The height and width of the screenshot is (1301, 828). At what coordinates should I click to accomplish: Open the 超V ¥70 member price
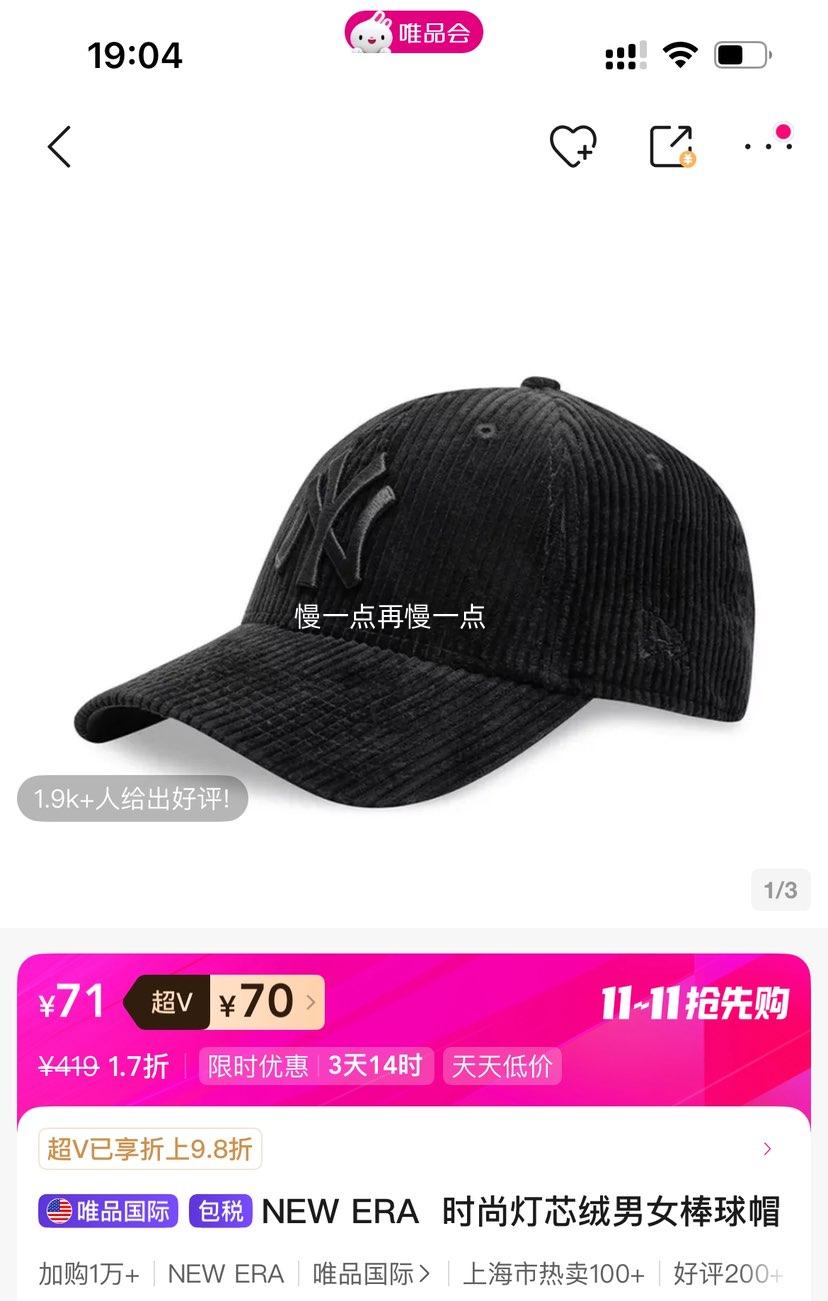[226, 1002]
